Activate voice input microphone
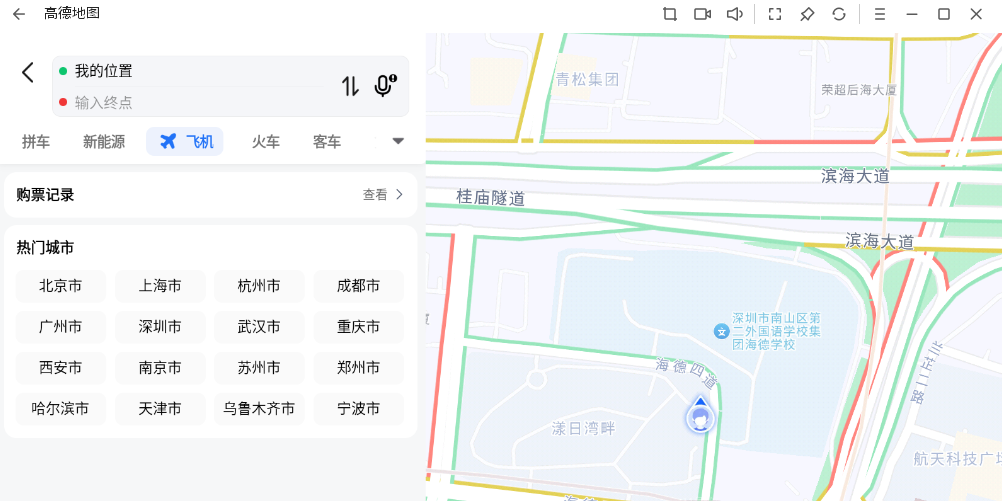Screen dimensions: 1002x501 click(x=384, y=86)
